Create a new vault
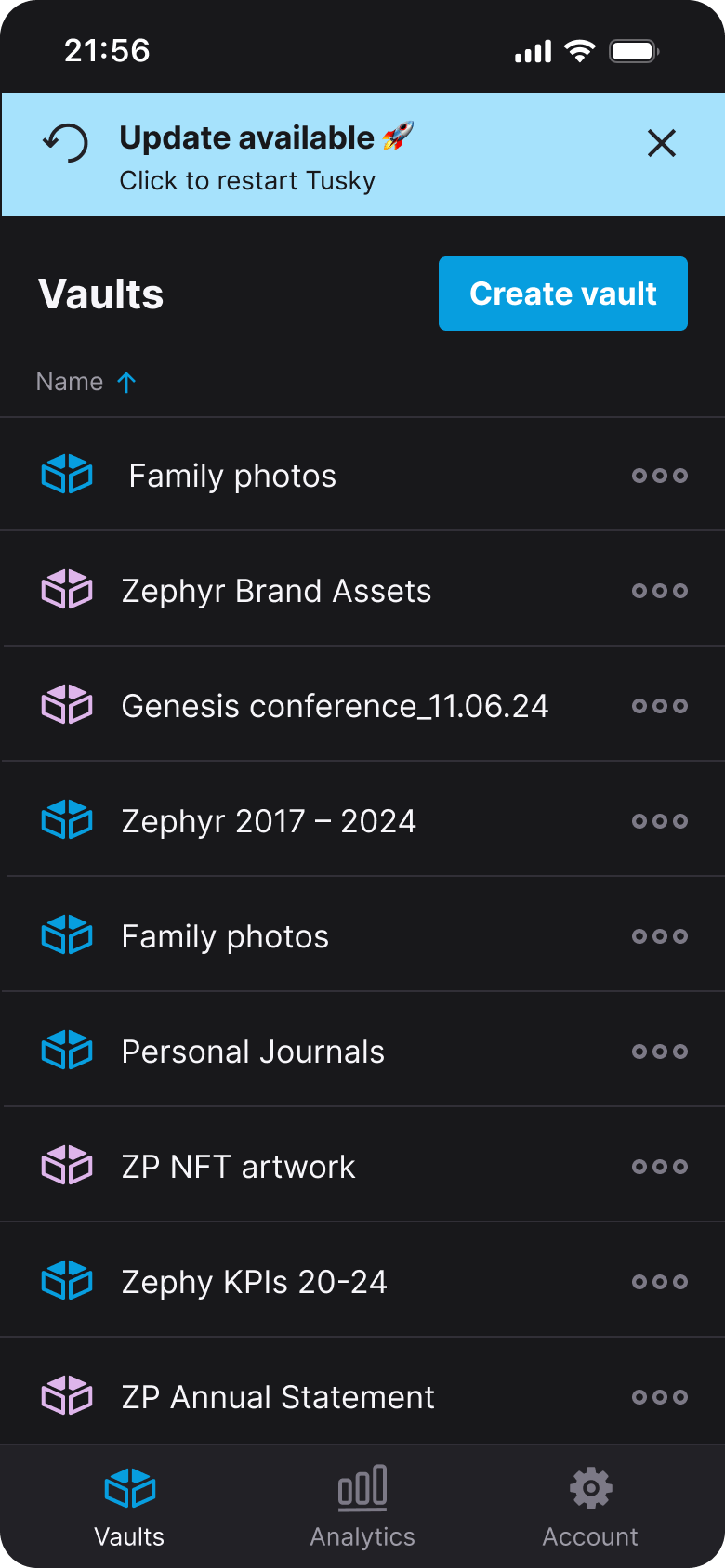This screenshot has height=1568, width=725. [562, 294]
